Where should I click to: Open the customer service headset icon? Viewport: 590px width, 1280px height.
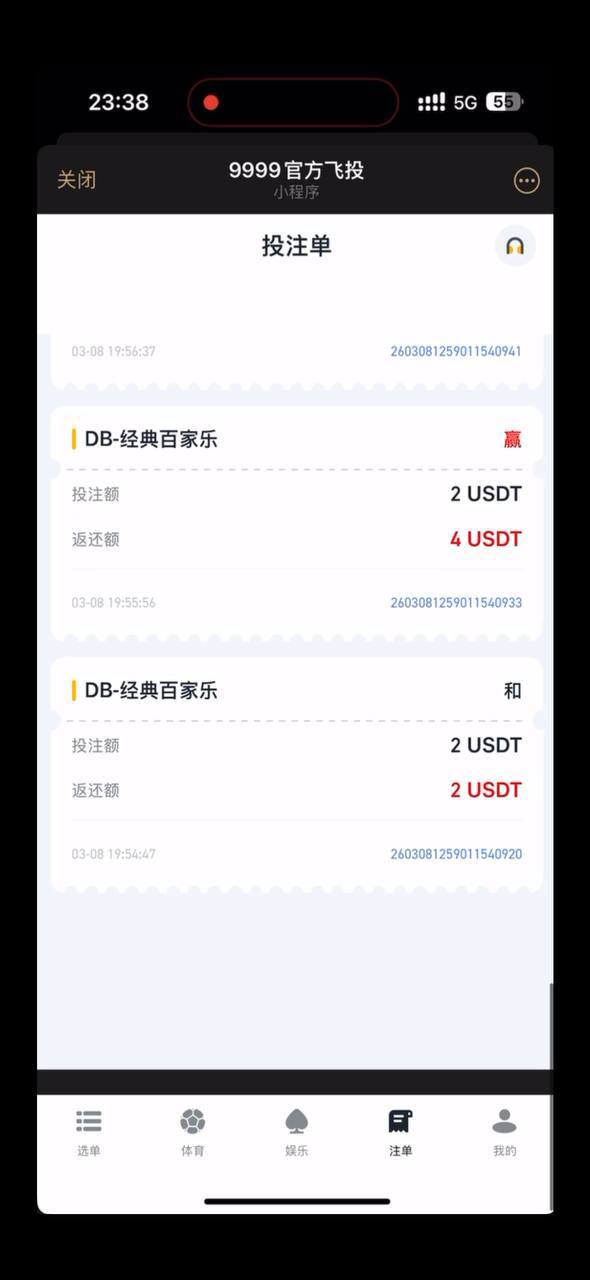pyautogui.click(x=515, y=246)
